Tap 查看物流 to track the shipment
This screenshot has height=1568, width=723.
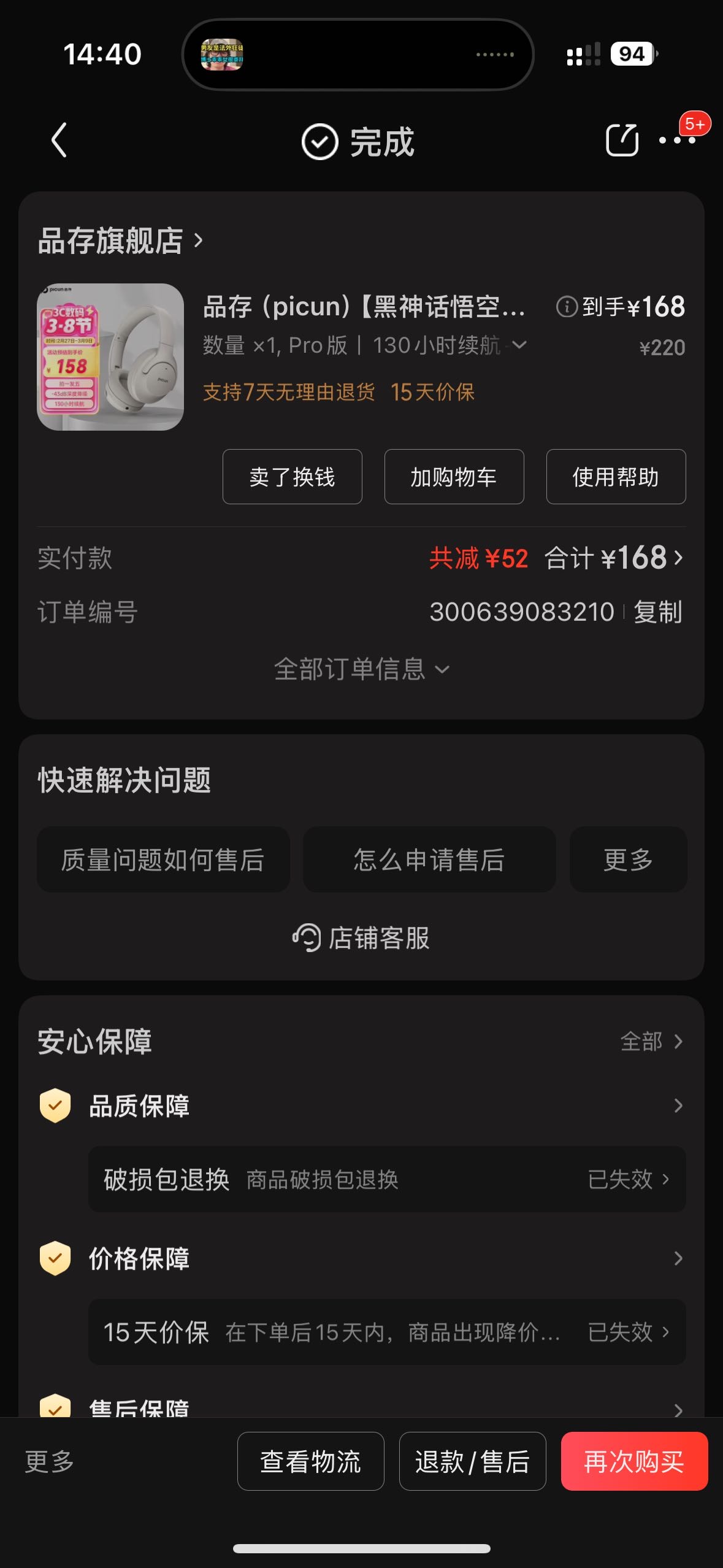(x=311, y=1461)
